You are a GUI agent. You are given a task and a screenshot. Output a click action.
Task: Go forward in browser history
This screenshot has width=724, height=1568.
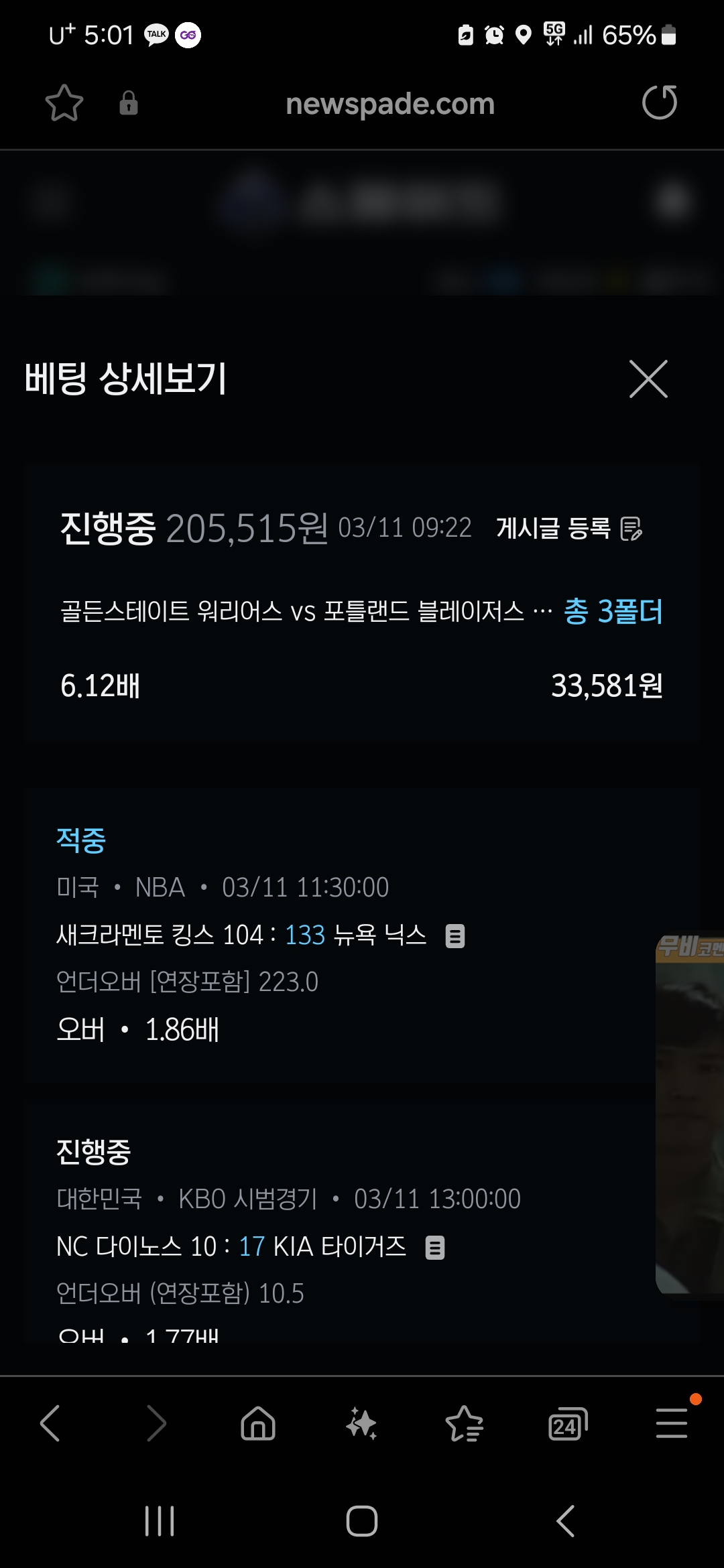(155, 1423)
